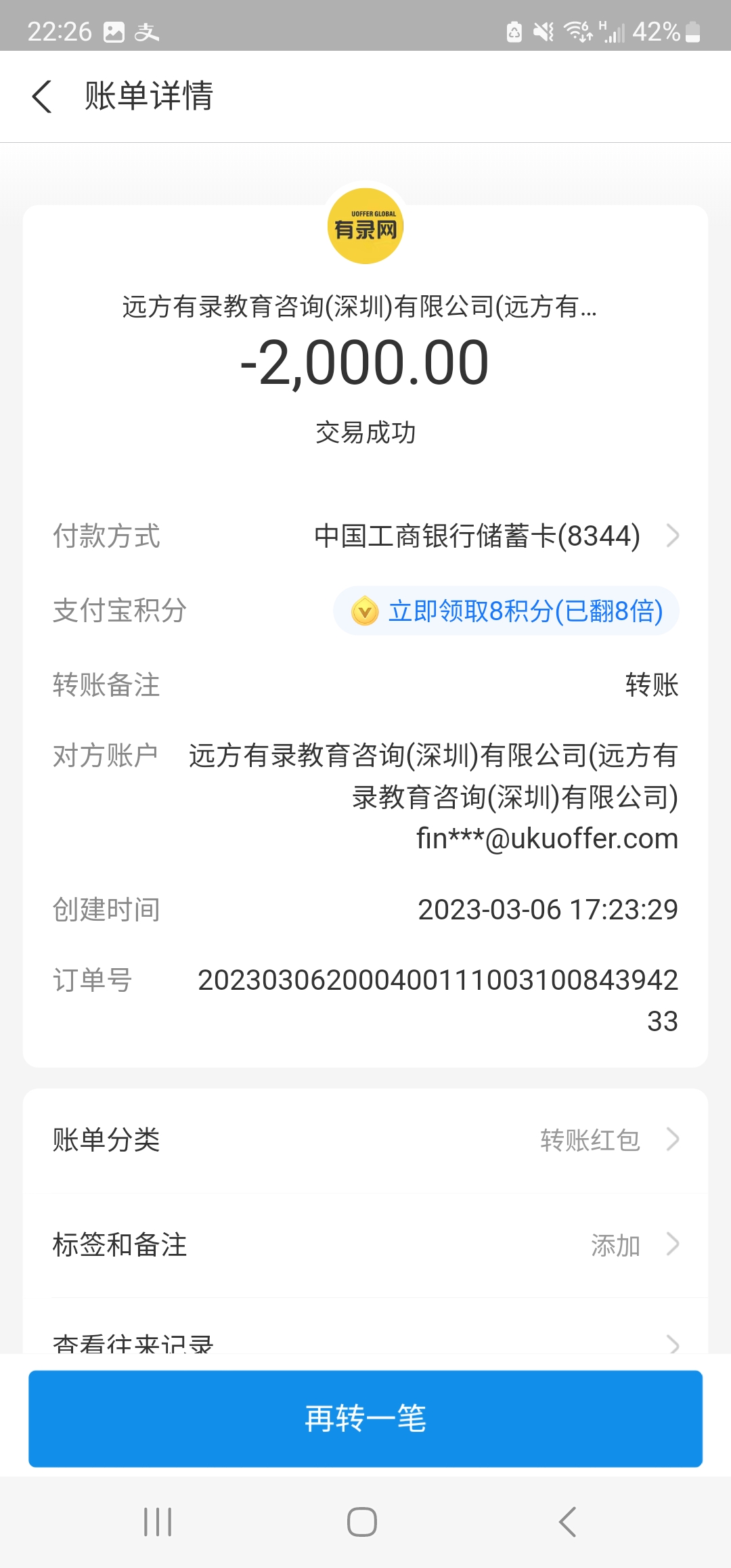This screenshot has width=731, height=1568.
Task: Open the 有录网 merchant avatar
Action: coord(365,226)
